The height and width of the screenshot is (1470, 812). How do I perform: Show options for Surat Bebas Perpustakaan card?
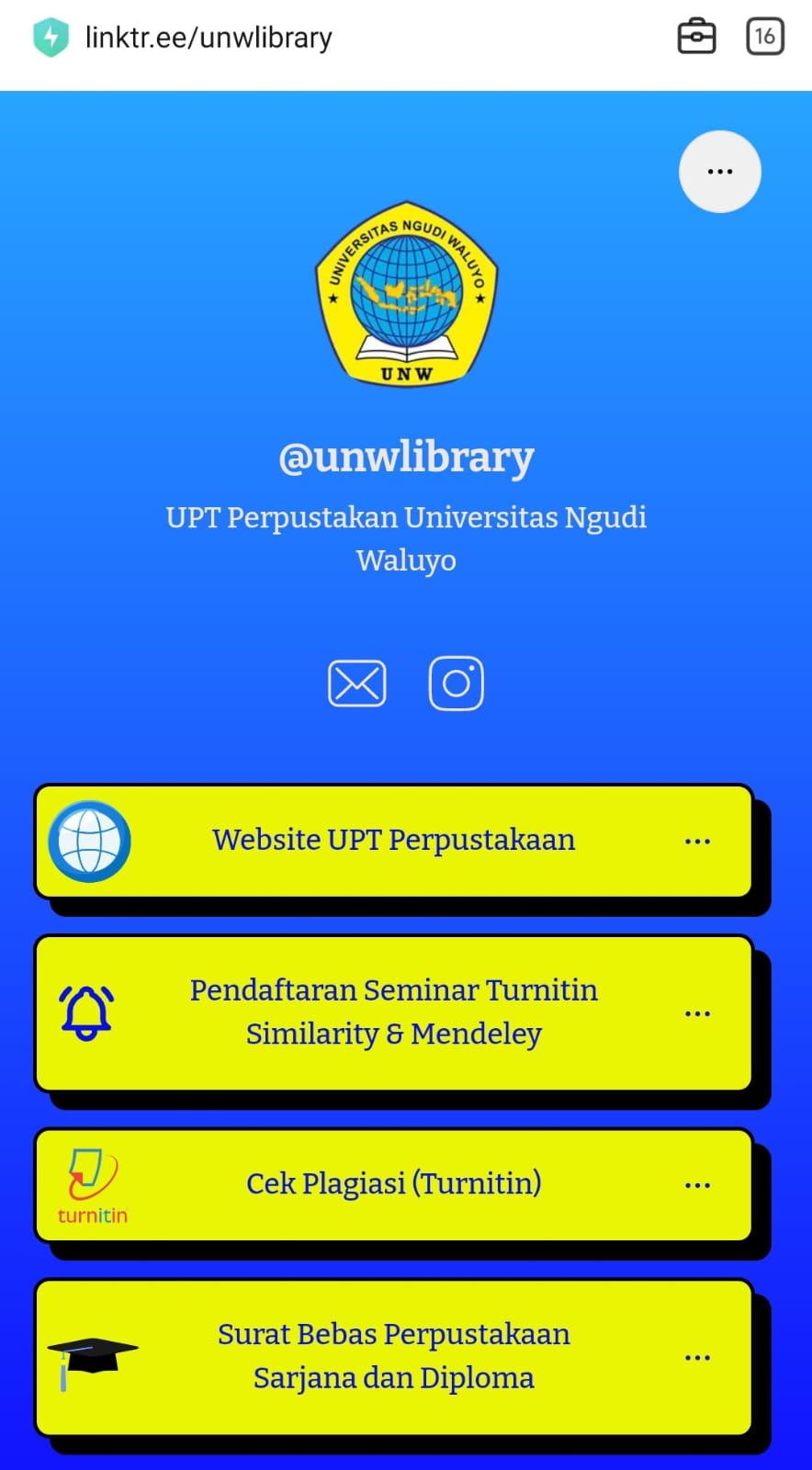coord(697,1357)
